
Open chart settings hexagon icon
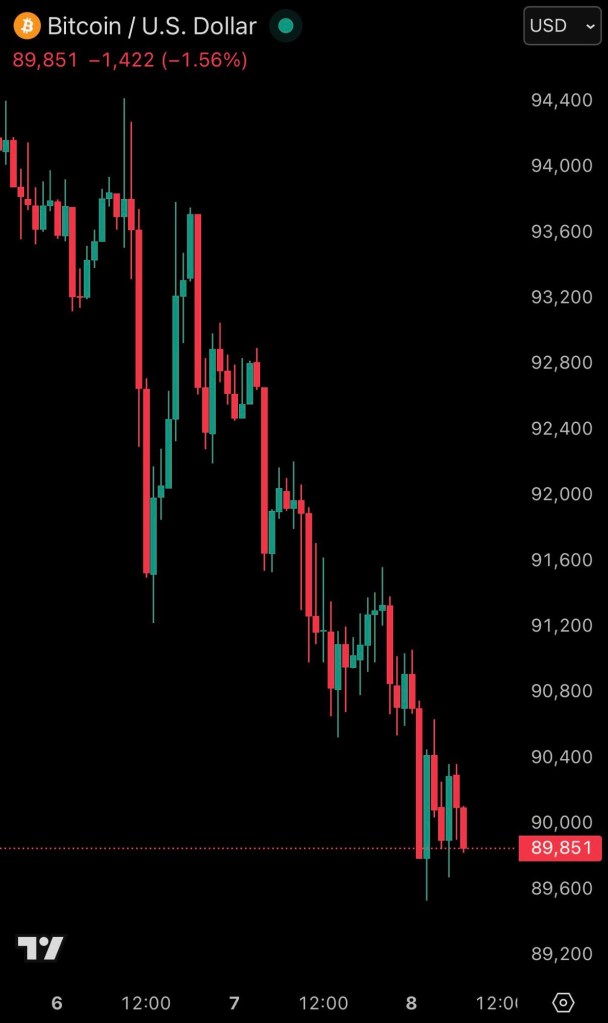pyautogui.click(x=563, y=1002)
